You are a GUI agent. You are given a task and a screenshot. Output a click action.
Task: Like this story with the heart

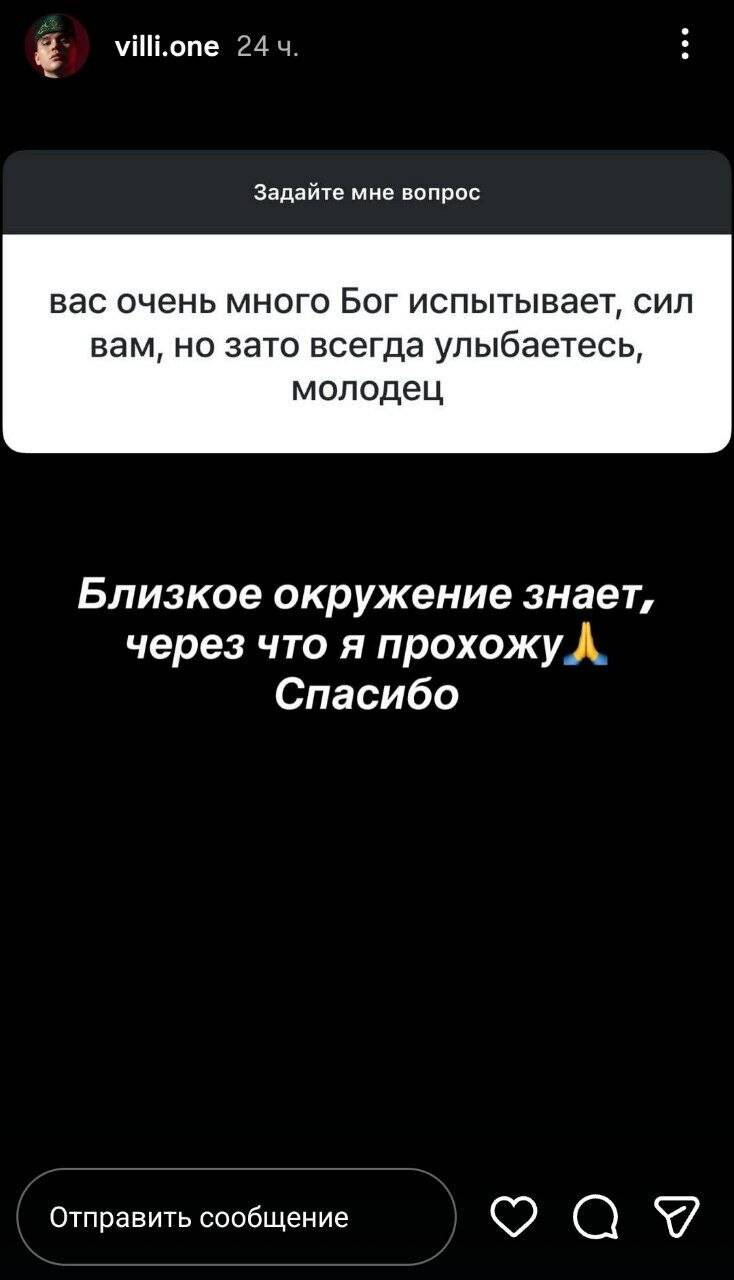[x=514, y=1217]
